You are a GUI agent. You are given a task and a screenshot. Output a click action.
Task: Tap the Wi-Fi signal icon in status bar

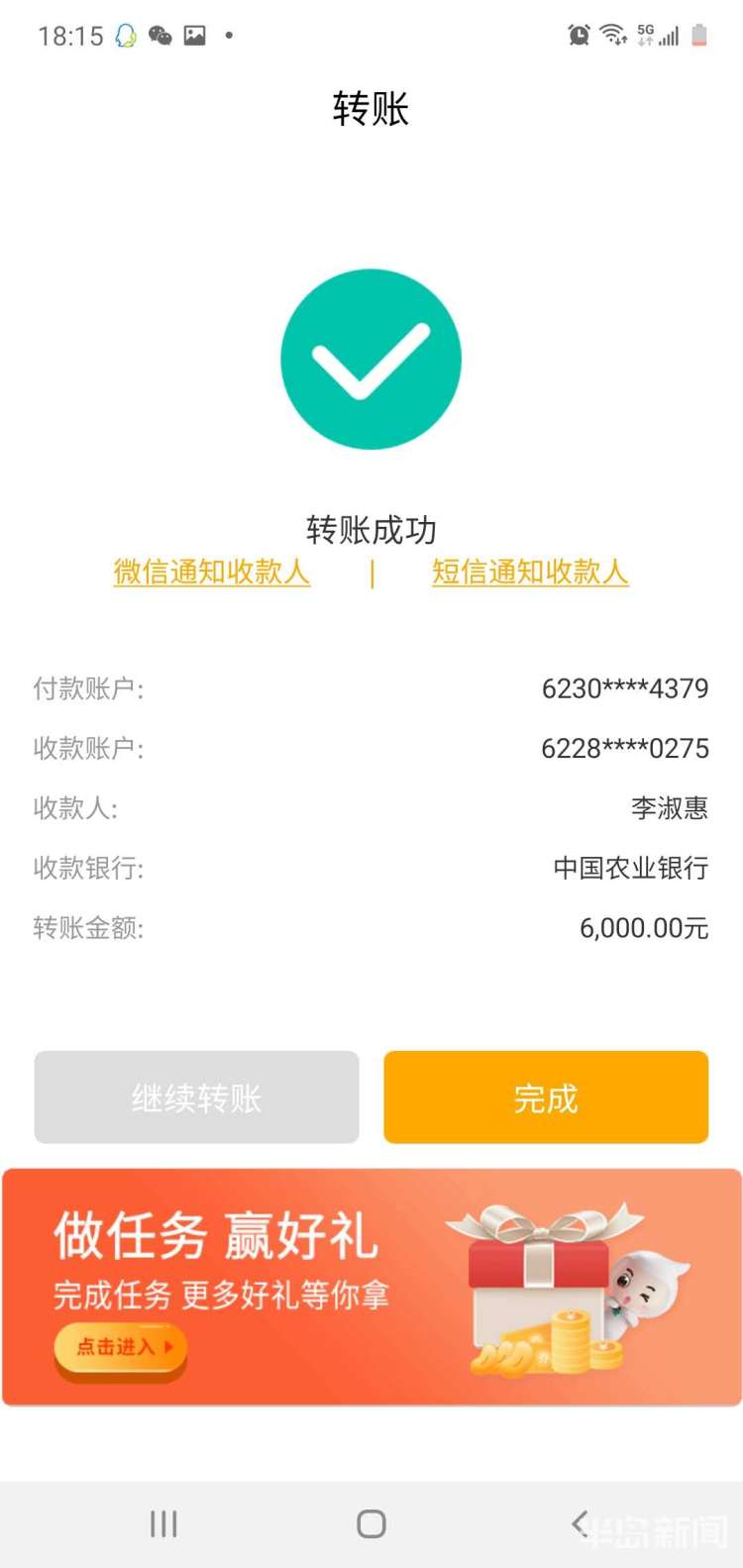pyautogui.click(x=613, y=34)
